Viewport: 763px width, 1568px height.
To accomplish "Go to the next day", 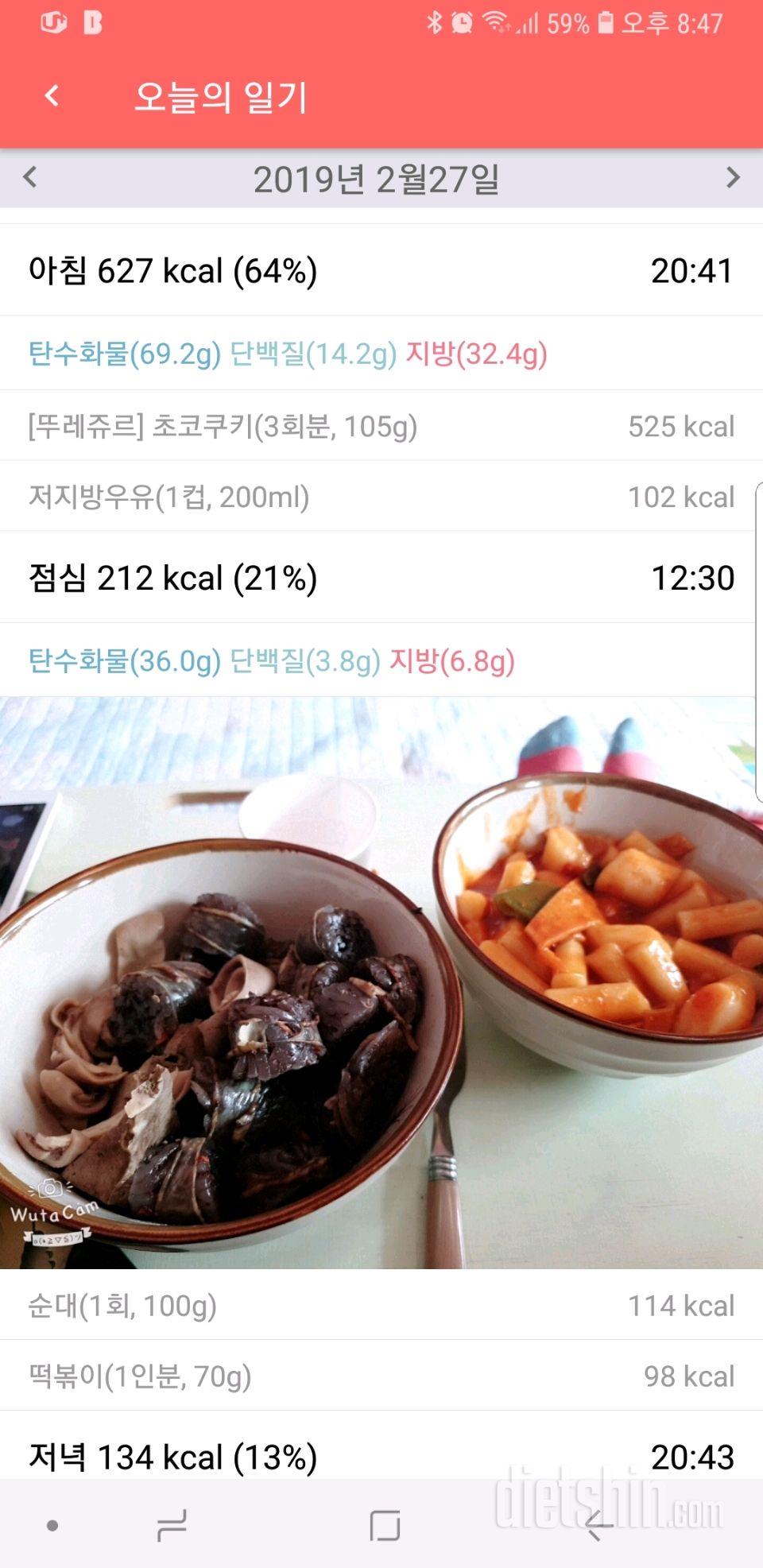I will click(x=732, y=176).
